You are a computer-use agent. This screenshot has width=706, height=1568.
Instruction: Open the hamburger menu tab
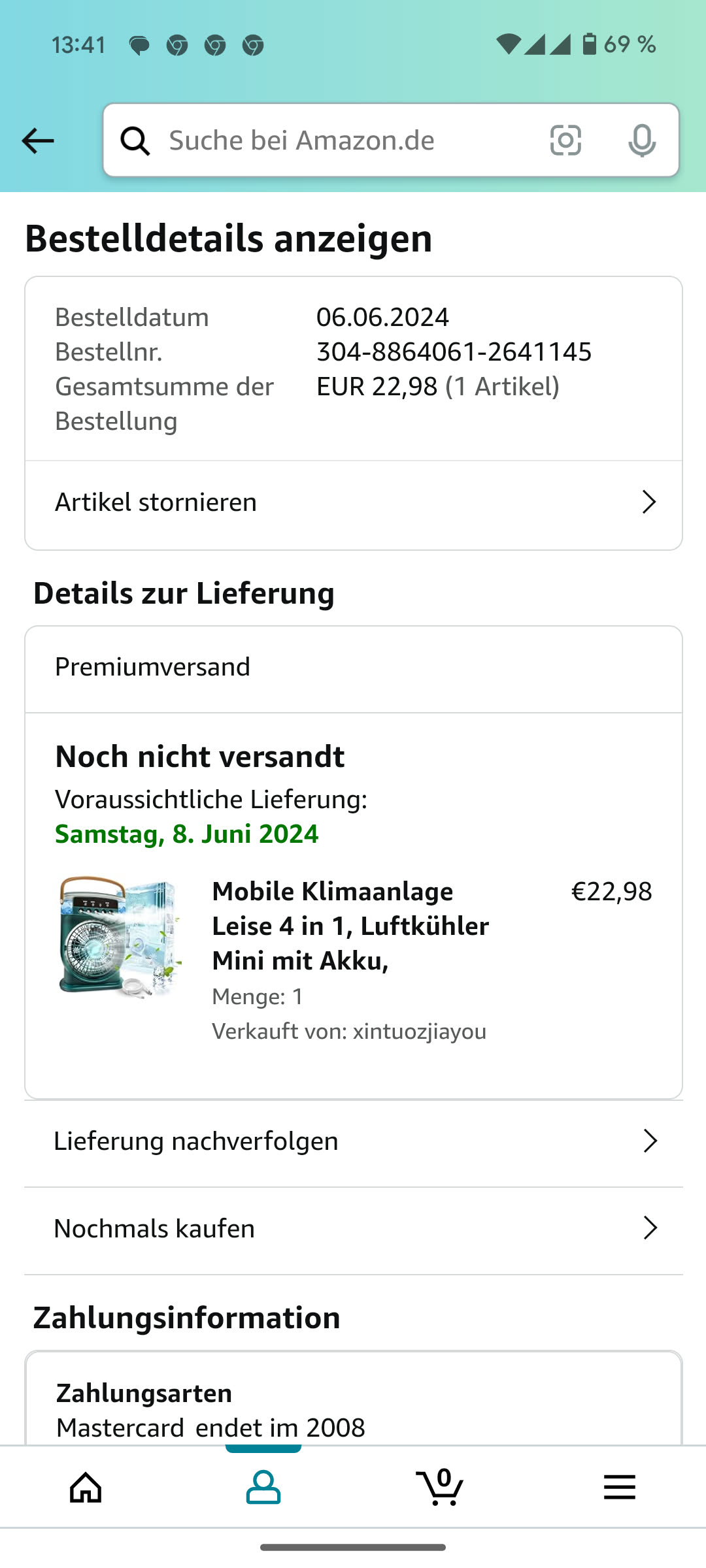tap(619, 1488)
